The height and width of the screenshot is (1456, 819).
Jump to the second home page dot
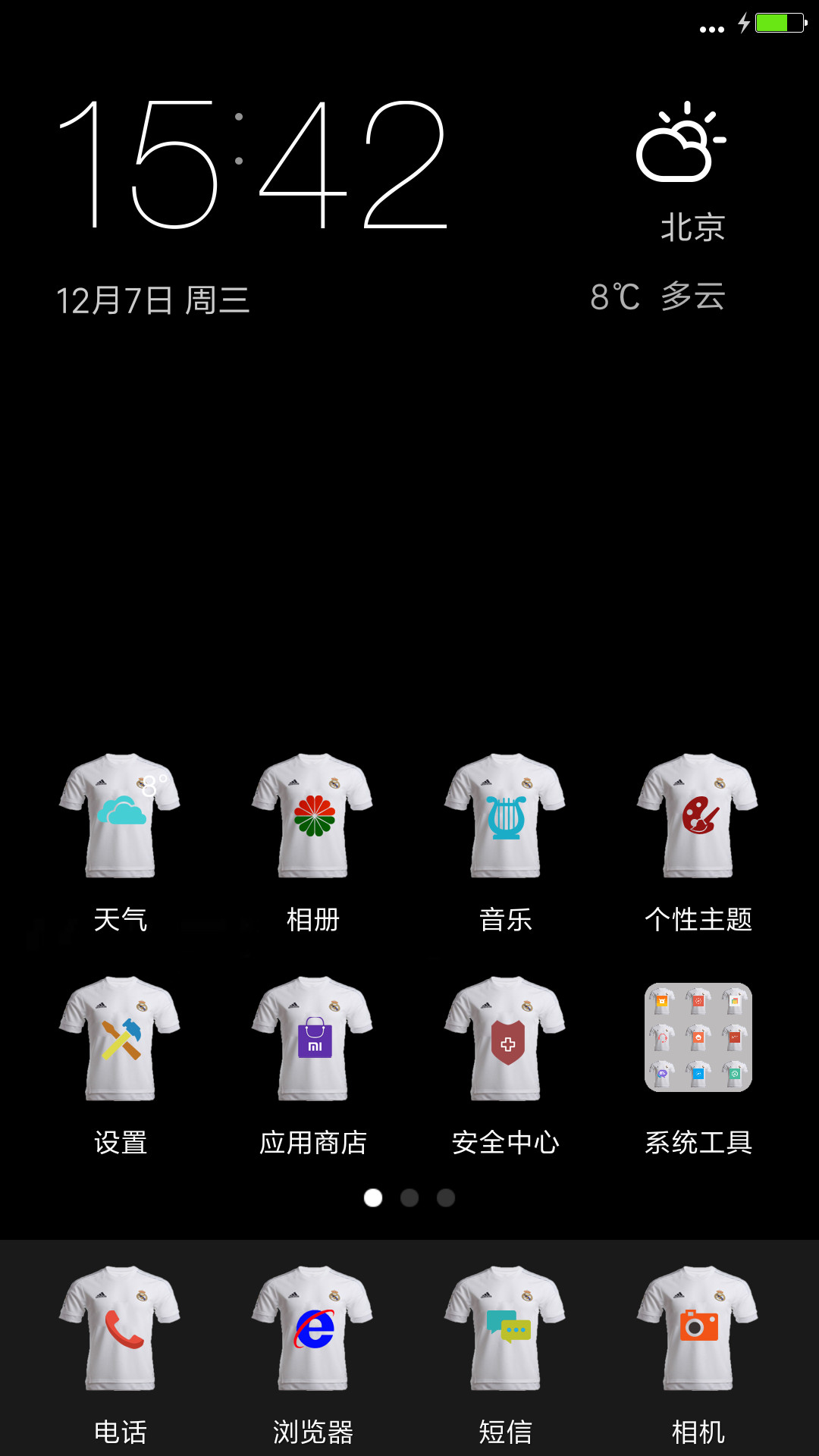click(x=409, y=1197)
